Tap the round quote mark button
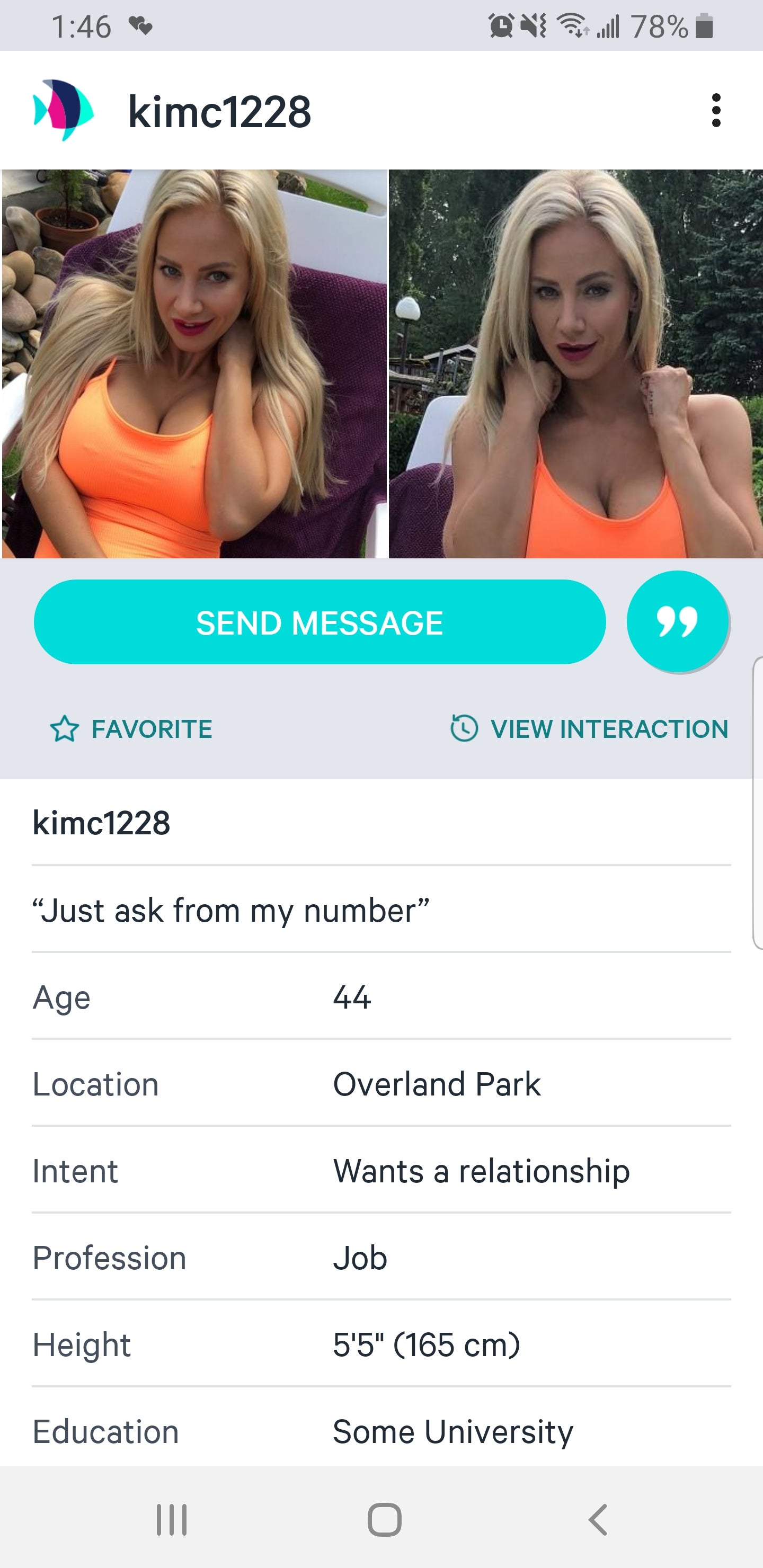 tap(677, 621)
